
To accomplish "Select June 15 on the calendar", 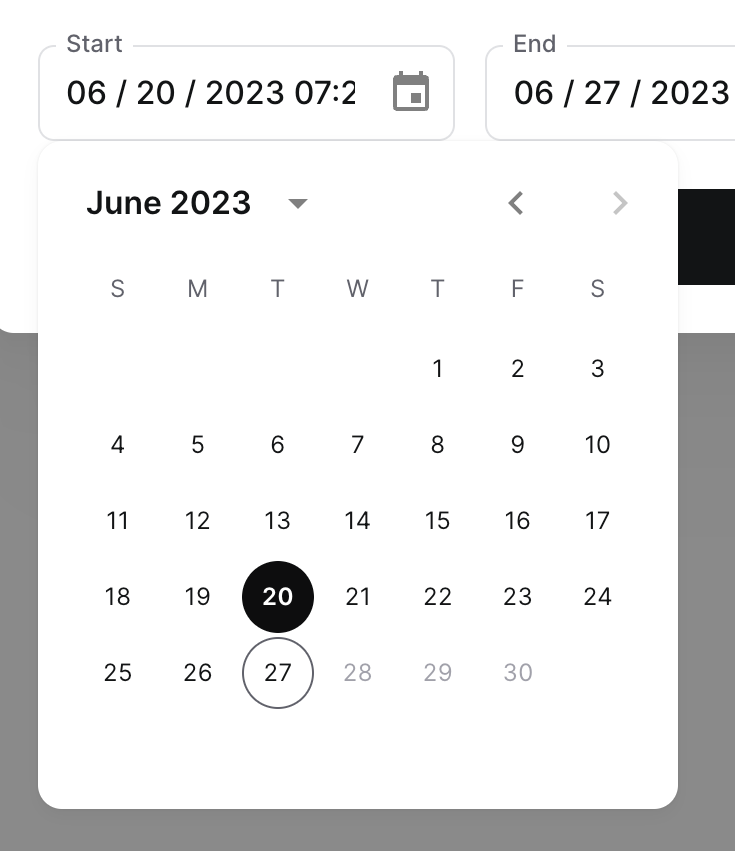I will point(437,521).
